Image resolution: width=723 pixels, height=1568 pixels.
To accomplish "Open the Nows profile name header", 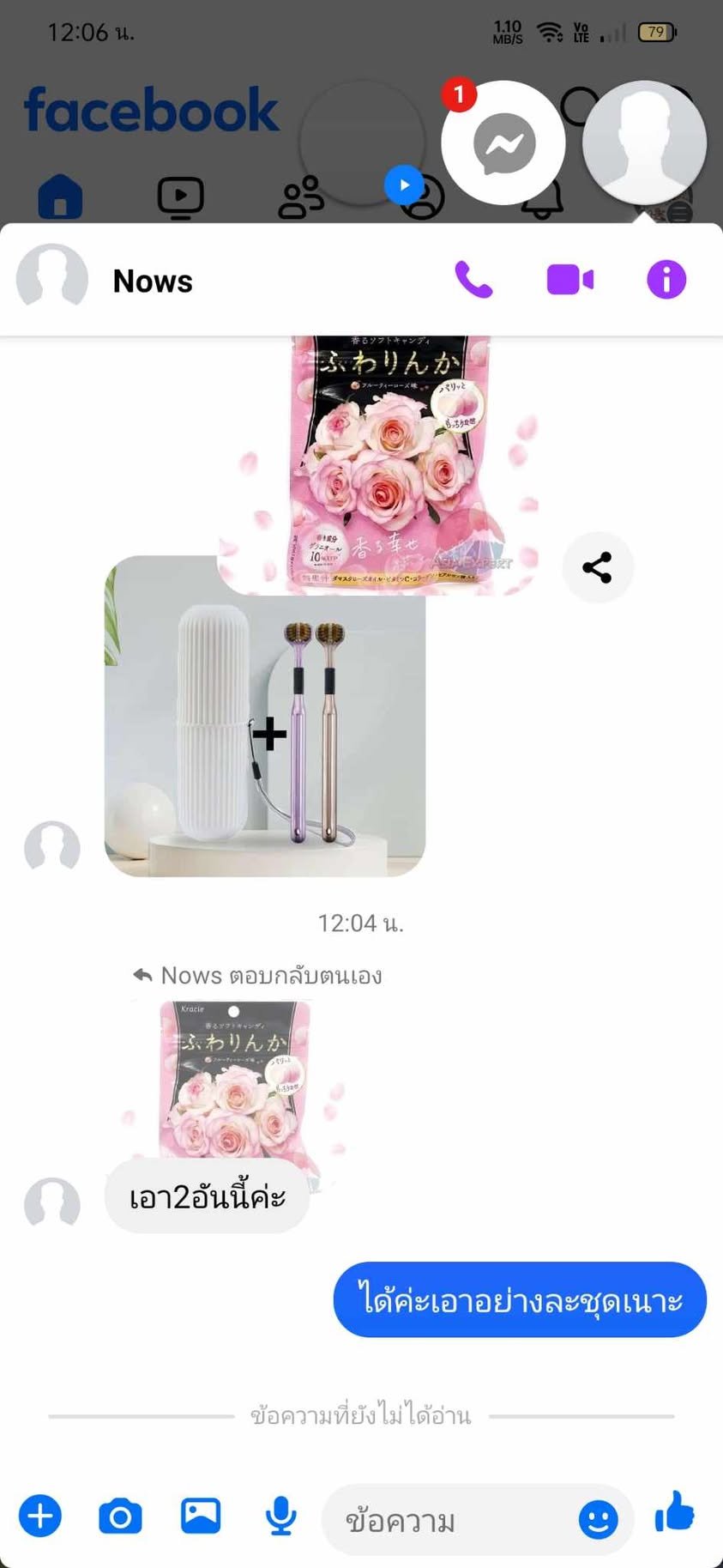I will pos(153,281).
